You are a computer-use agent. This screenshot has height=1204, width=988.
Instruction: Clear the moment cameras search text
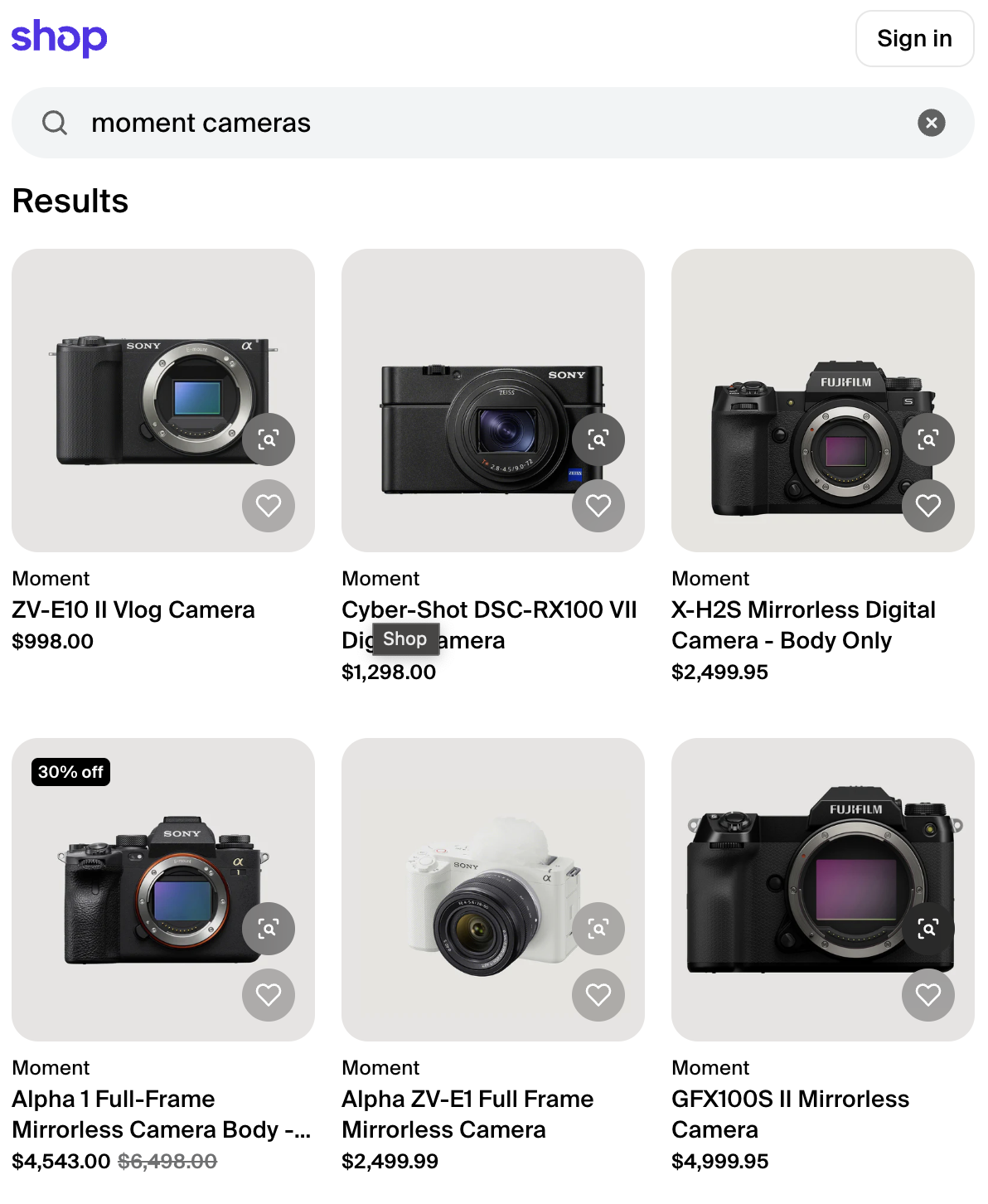931,123
